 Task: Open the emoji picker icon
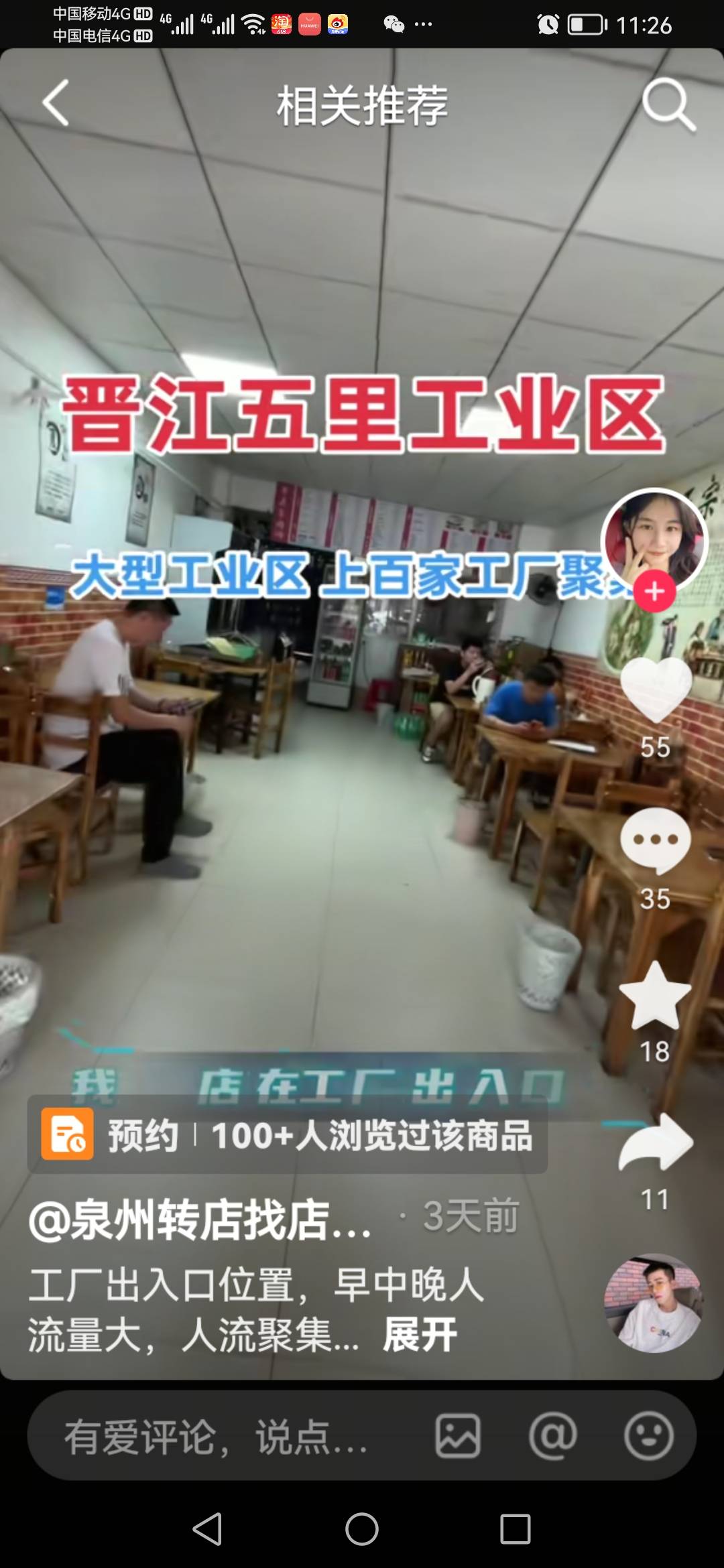[648, 1436]
